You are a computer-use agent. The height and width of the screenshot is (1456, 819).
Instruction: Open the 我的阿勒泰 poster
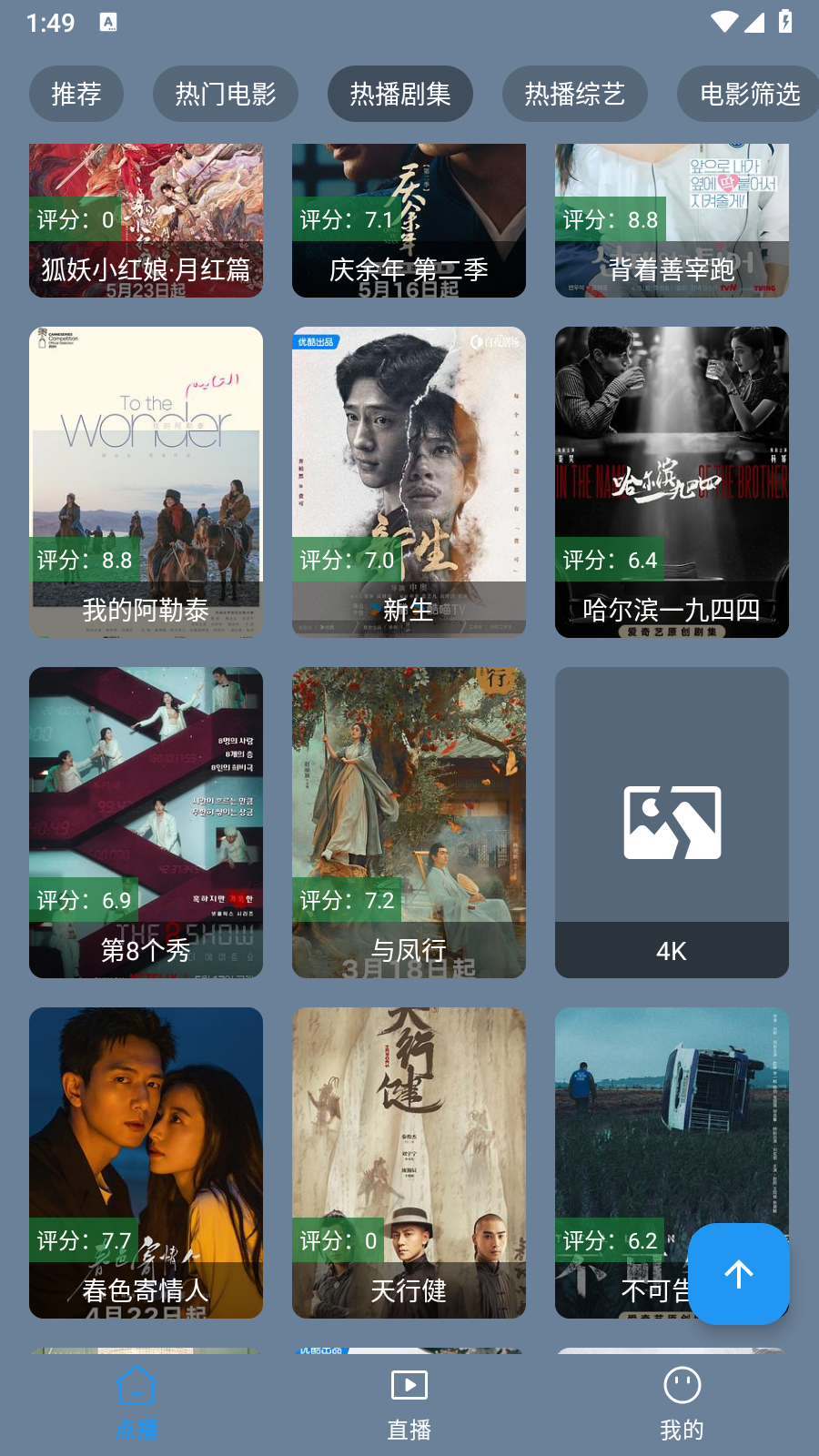[x=146, y=482]
